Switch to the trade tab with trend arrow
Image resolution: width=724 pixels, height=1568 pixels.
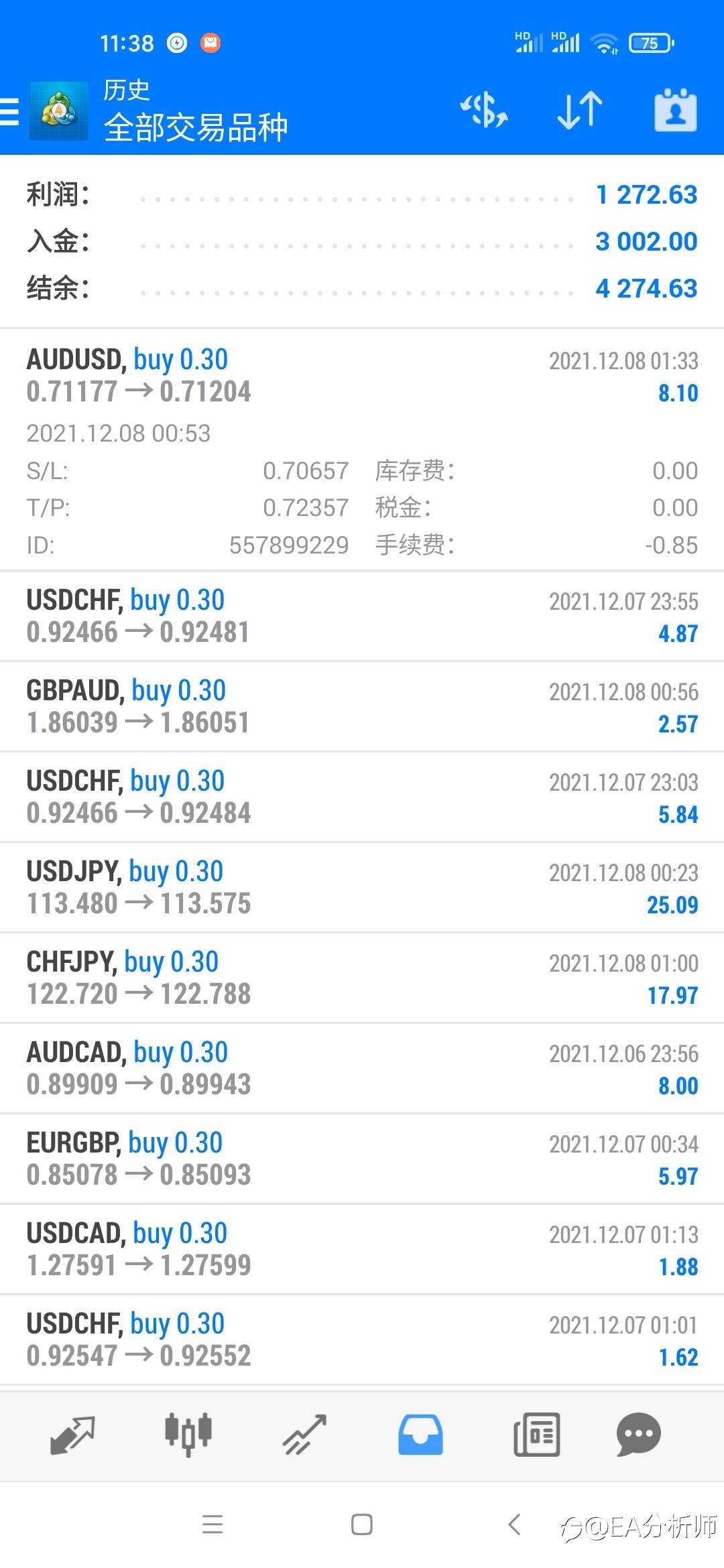point(304,1435)
